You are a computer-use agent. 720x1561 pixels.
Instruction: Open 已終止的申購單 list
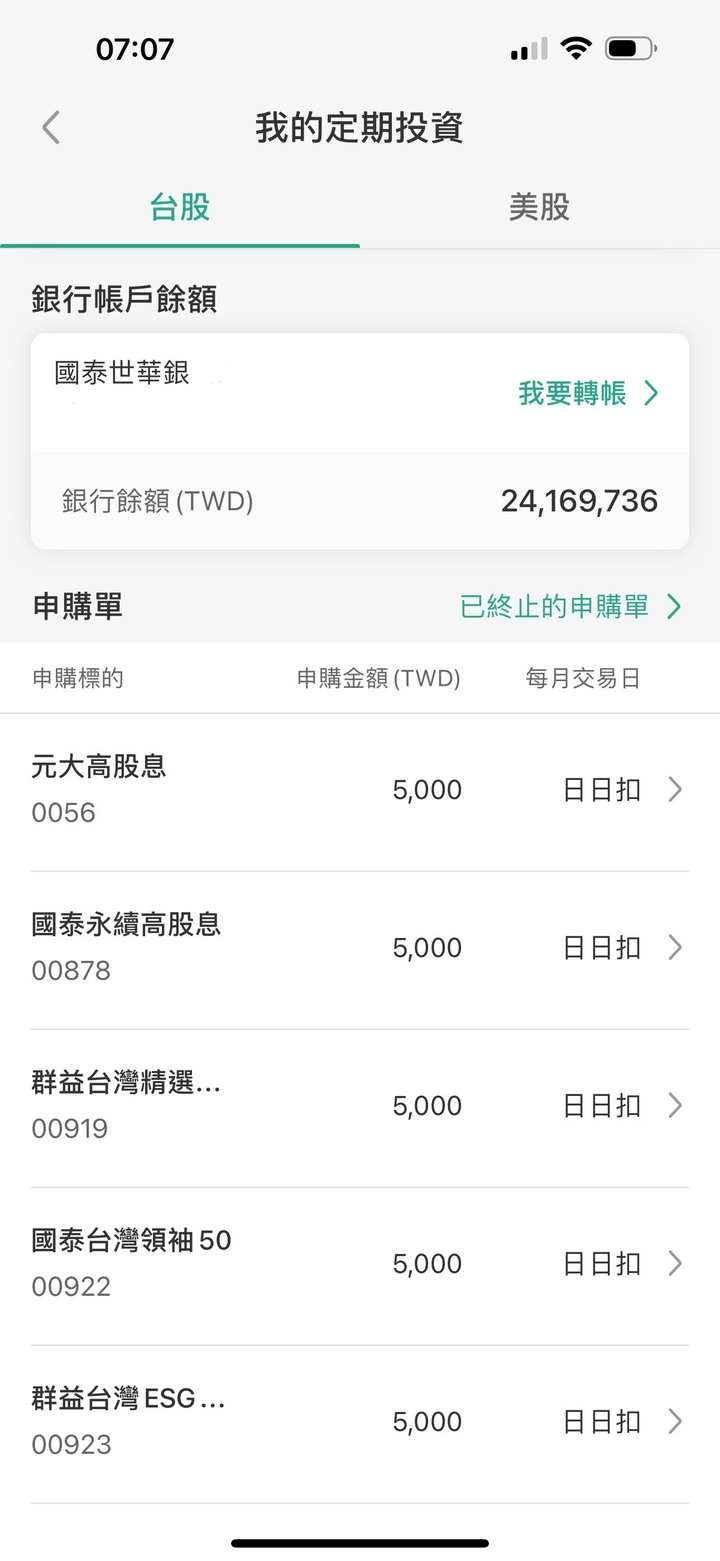point(571,606)
